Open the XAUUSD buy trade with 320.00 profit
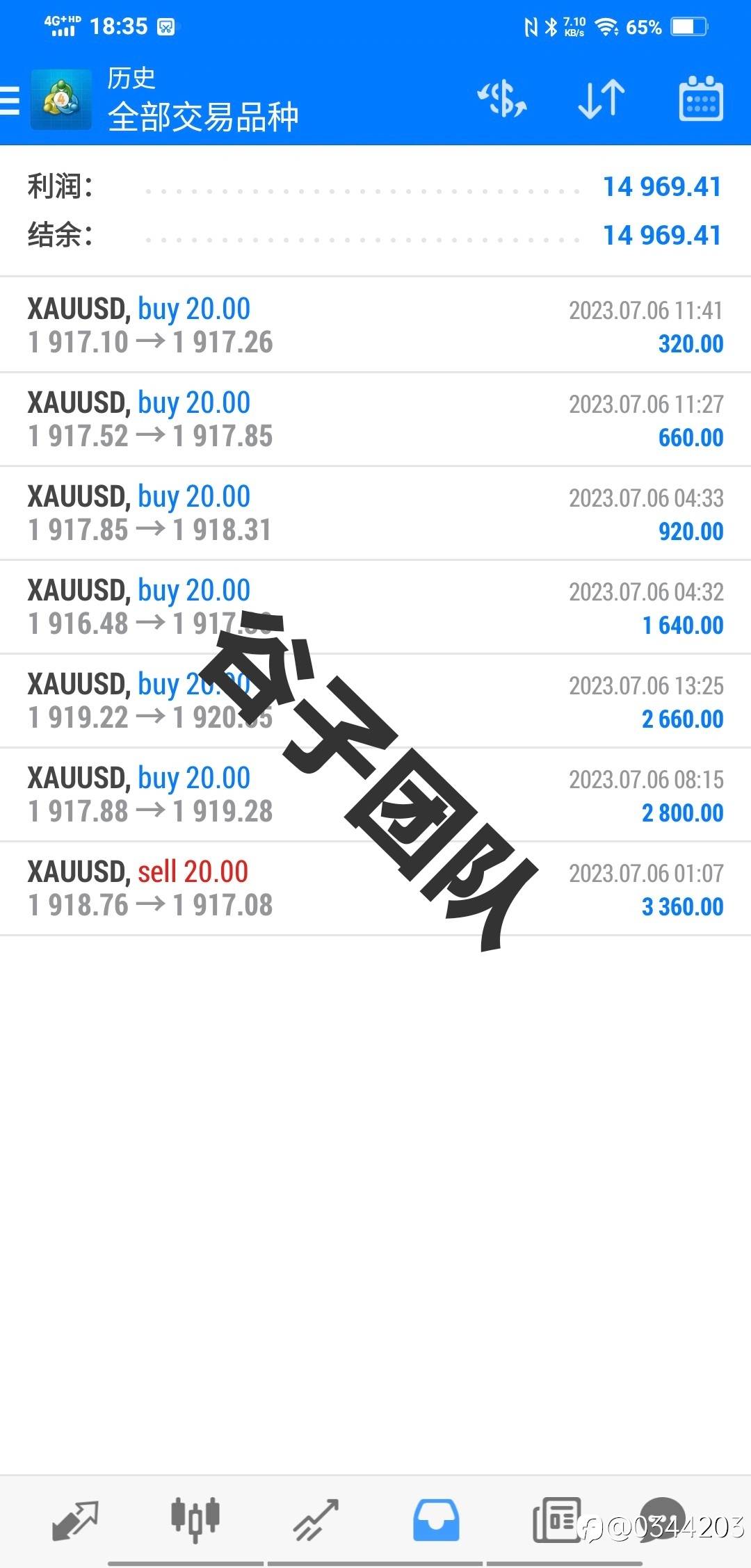Image resolution: width=751 pixels, height=1568 pixels. [375, 325]
